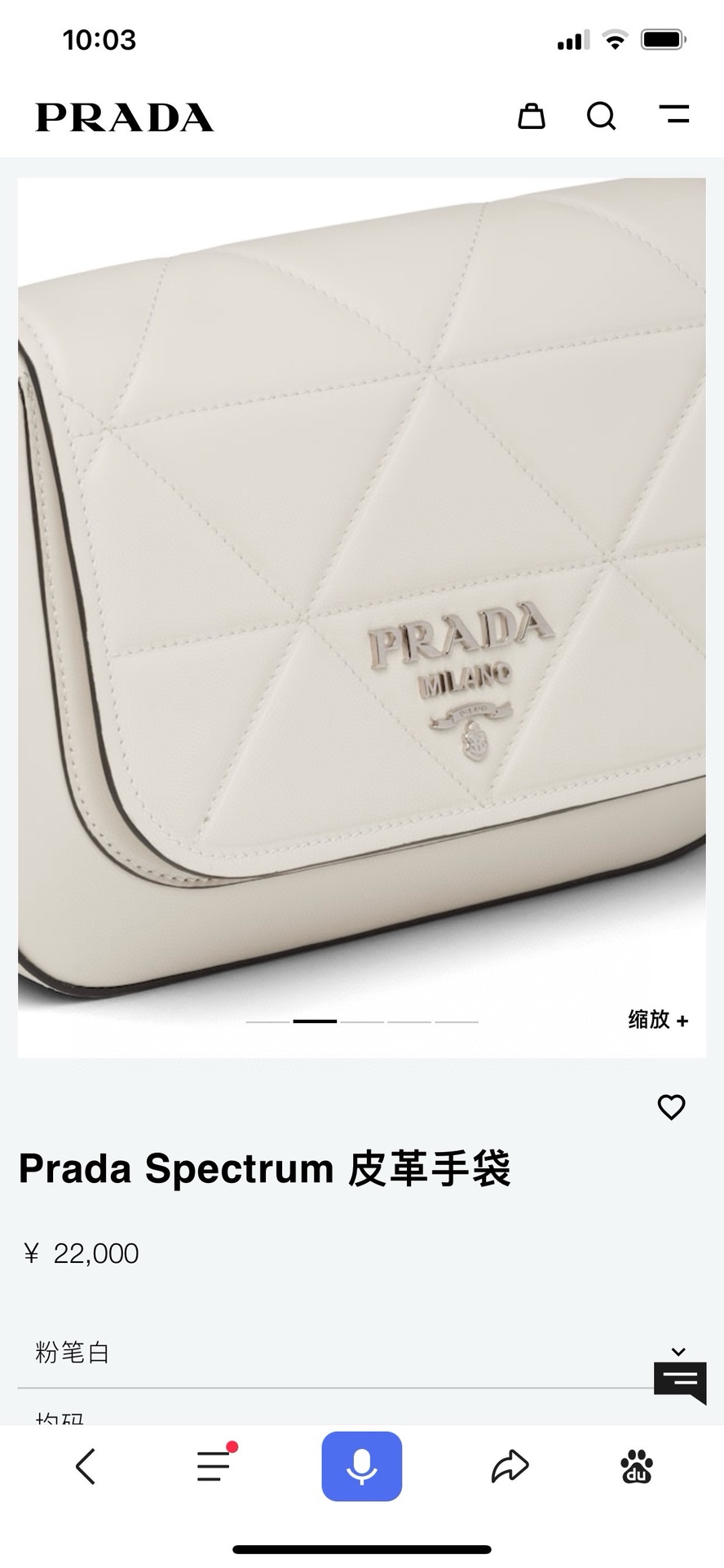This screenshot has width=724, height=1568.
Task: Zoom the product image with 缩放 +
Action: (659, 1020)
